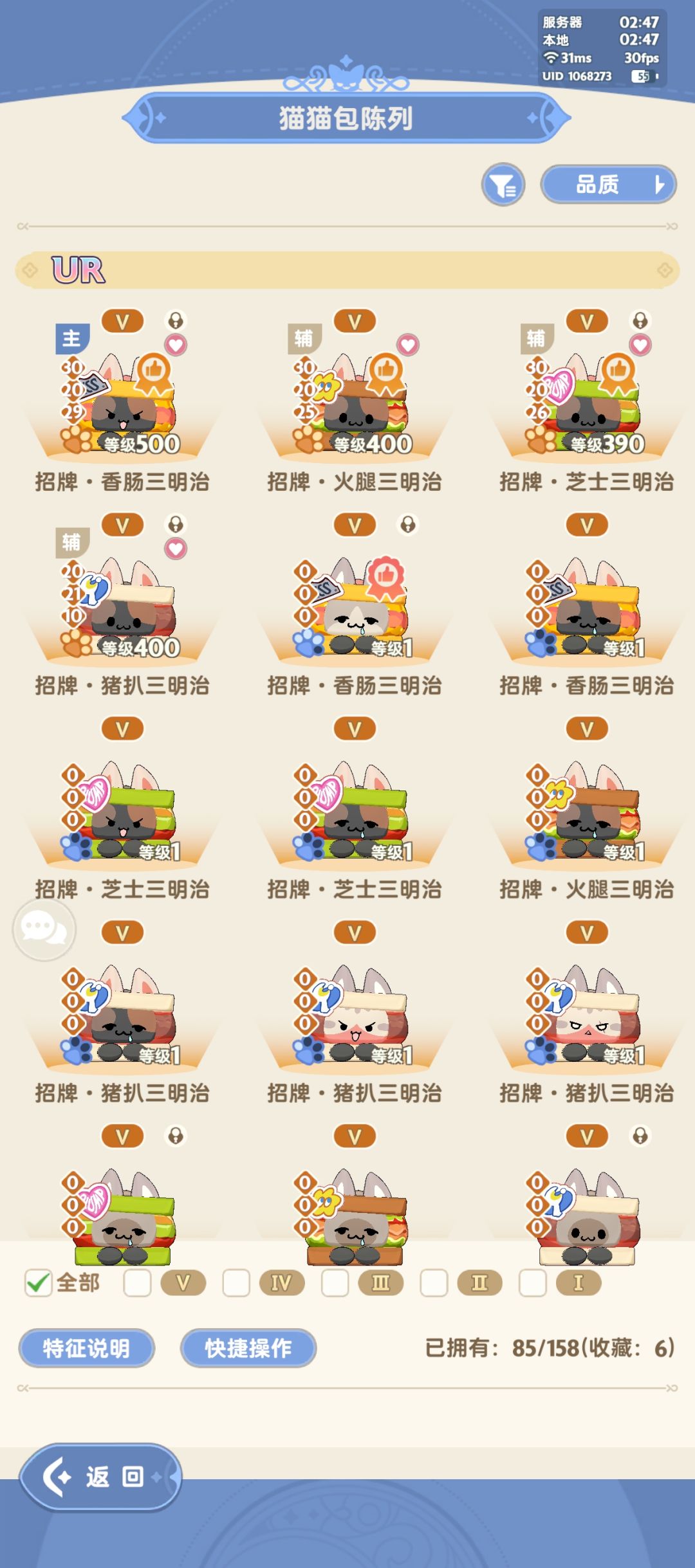Click the cat emblem above the title banner

pos(346,77)
